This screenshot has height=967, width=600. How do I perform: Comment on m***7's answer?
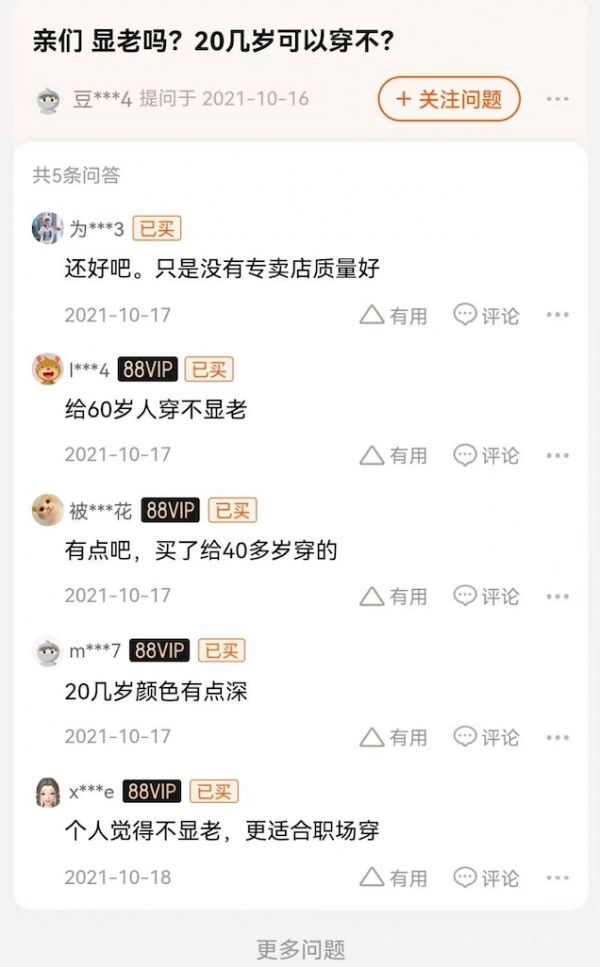click(x=486, y=737)
